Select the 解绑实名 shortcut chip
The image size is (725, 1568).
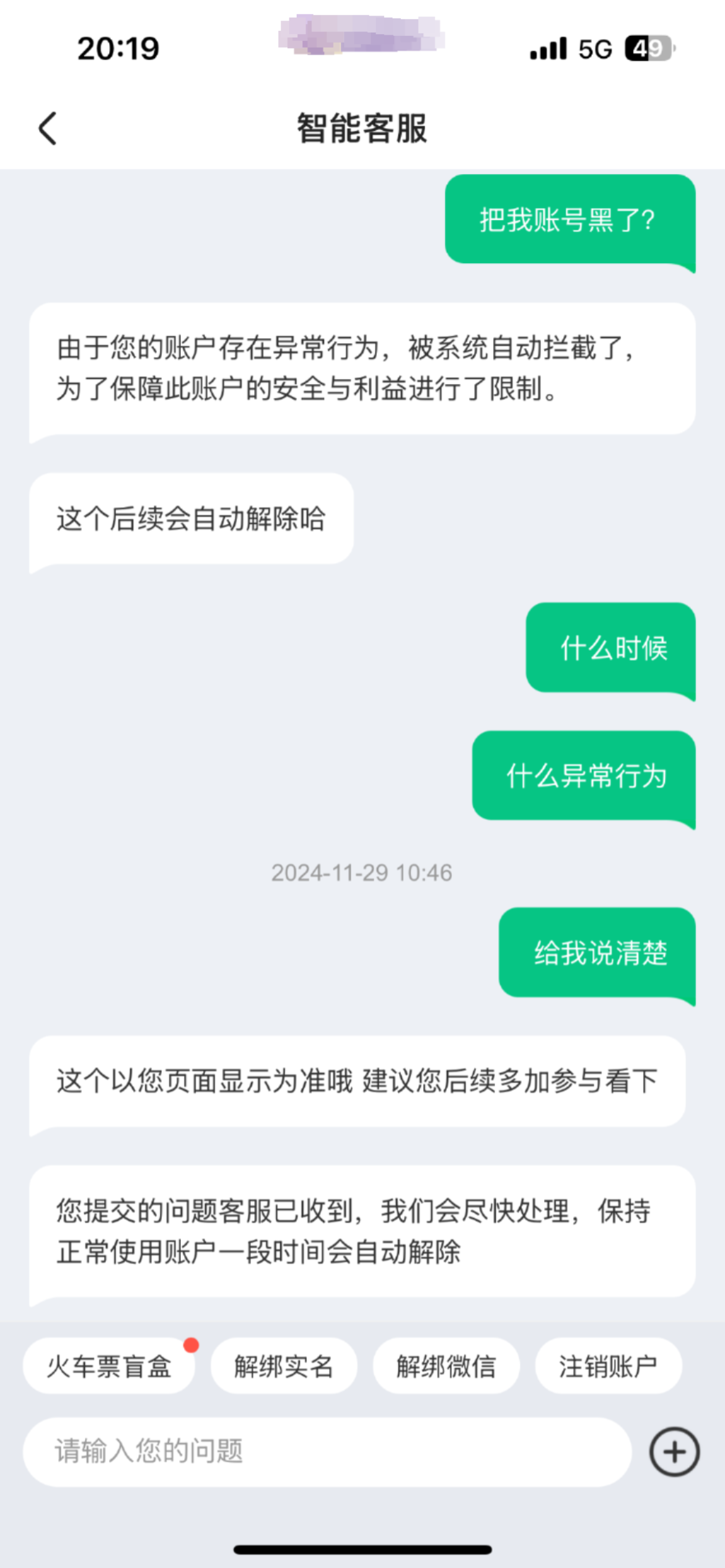click(x=284, y=1366)
